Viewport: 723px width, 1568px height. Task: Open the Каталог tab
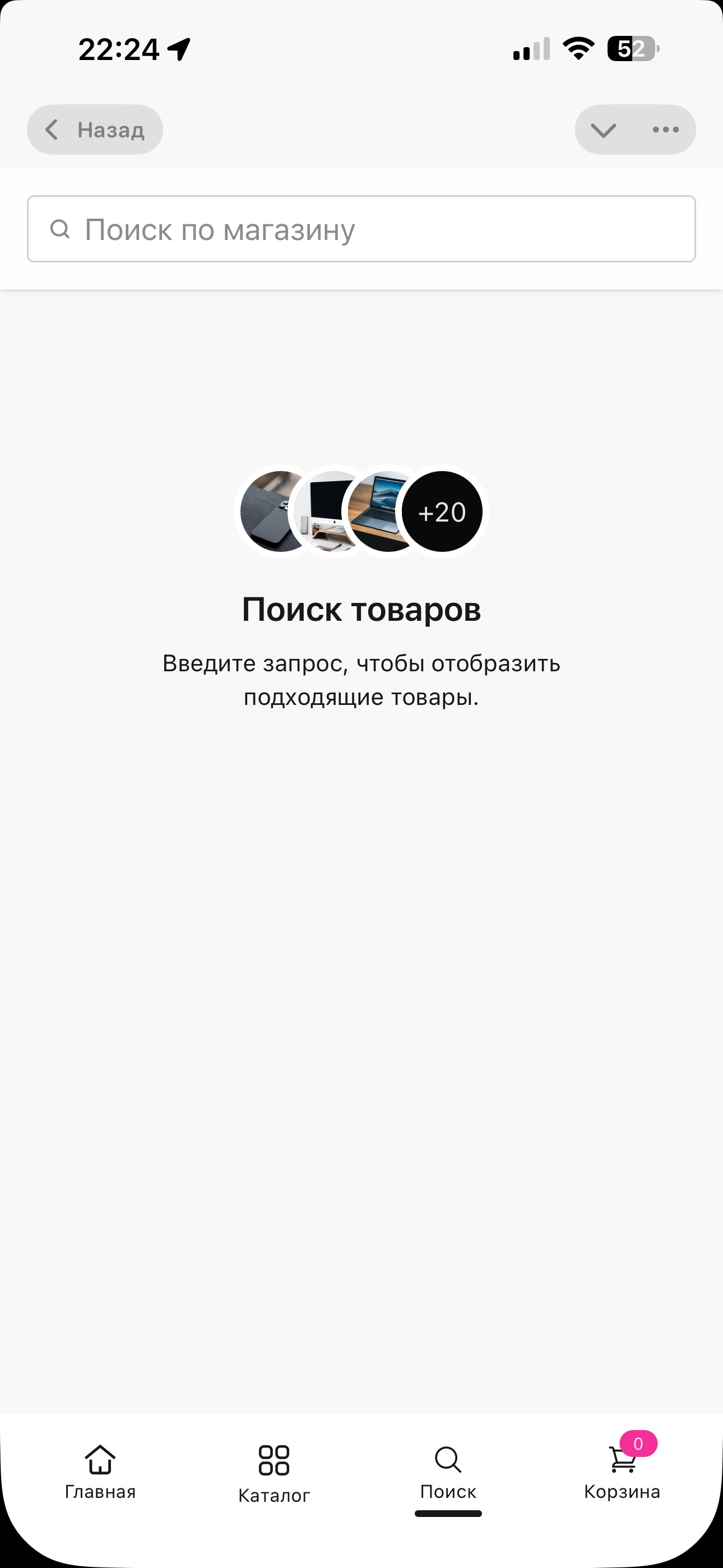[274, 1473]
